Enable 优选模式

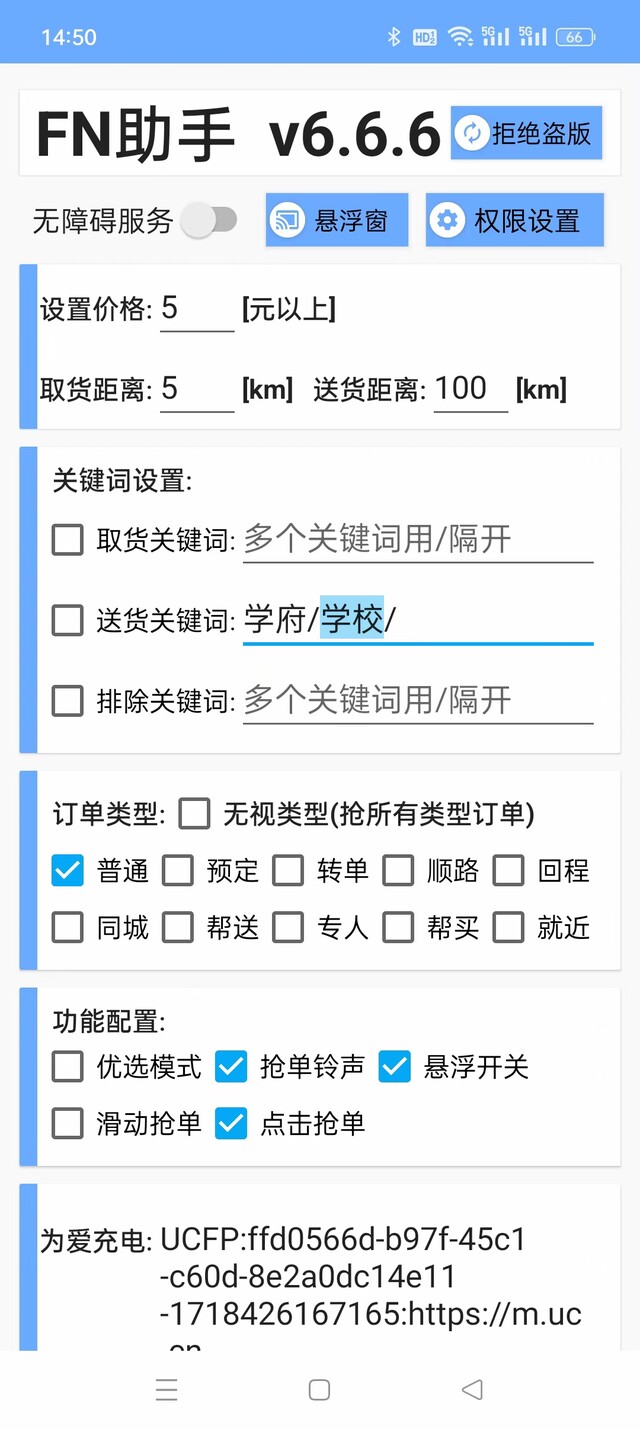[x=67, y=1067]
